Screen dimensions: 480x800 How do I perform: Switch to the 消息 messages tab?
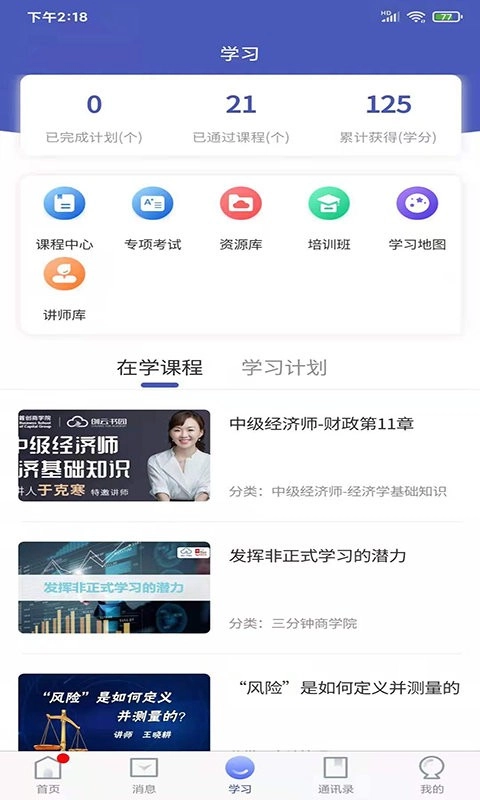144,775
